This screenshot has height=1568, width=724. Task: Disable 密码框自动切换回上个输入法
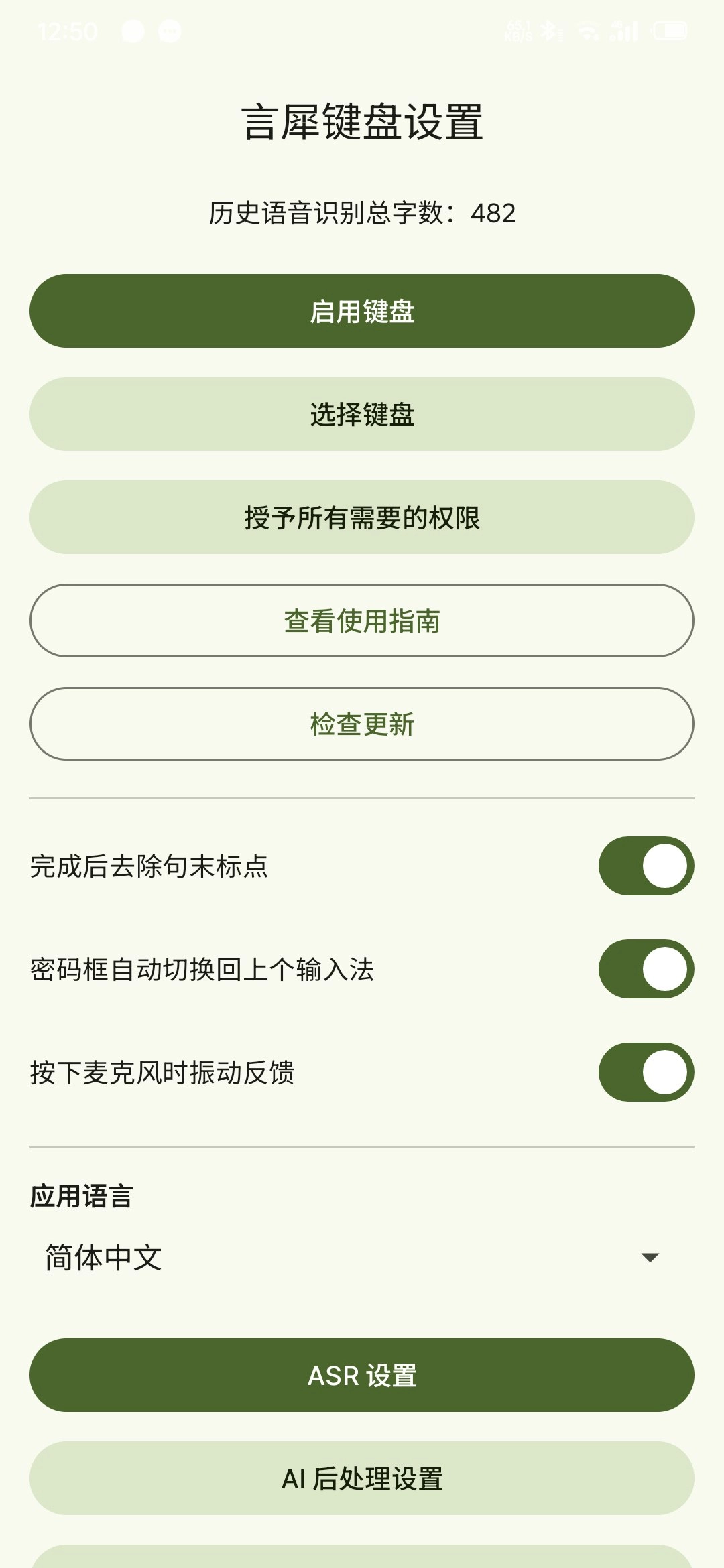tap(646, 969)
